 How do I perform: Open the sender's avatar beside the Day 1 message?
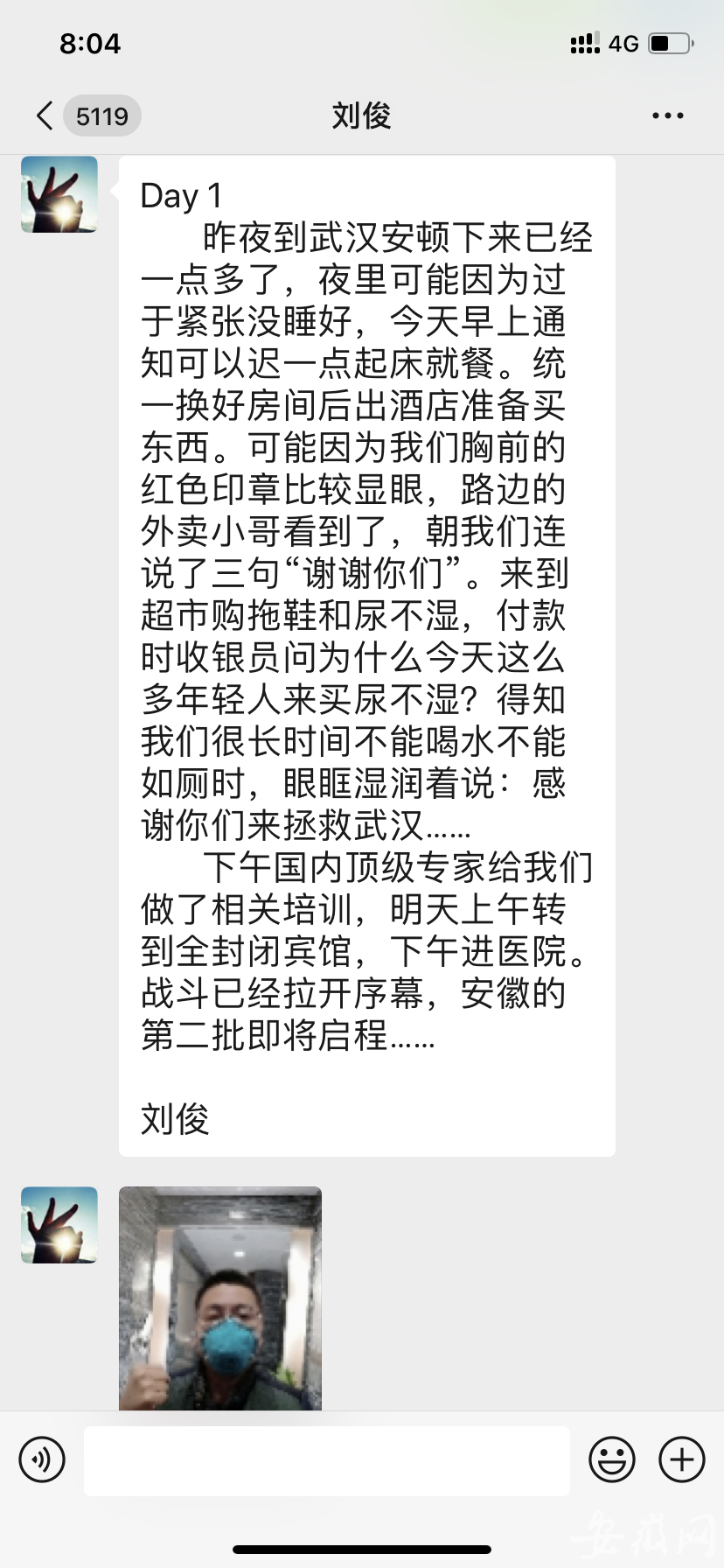(x=59, y=194)
